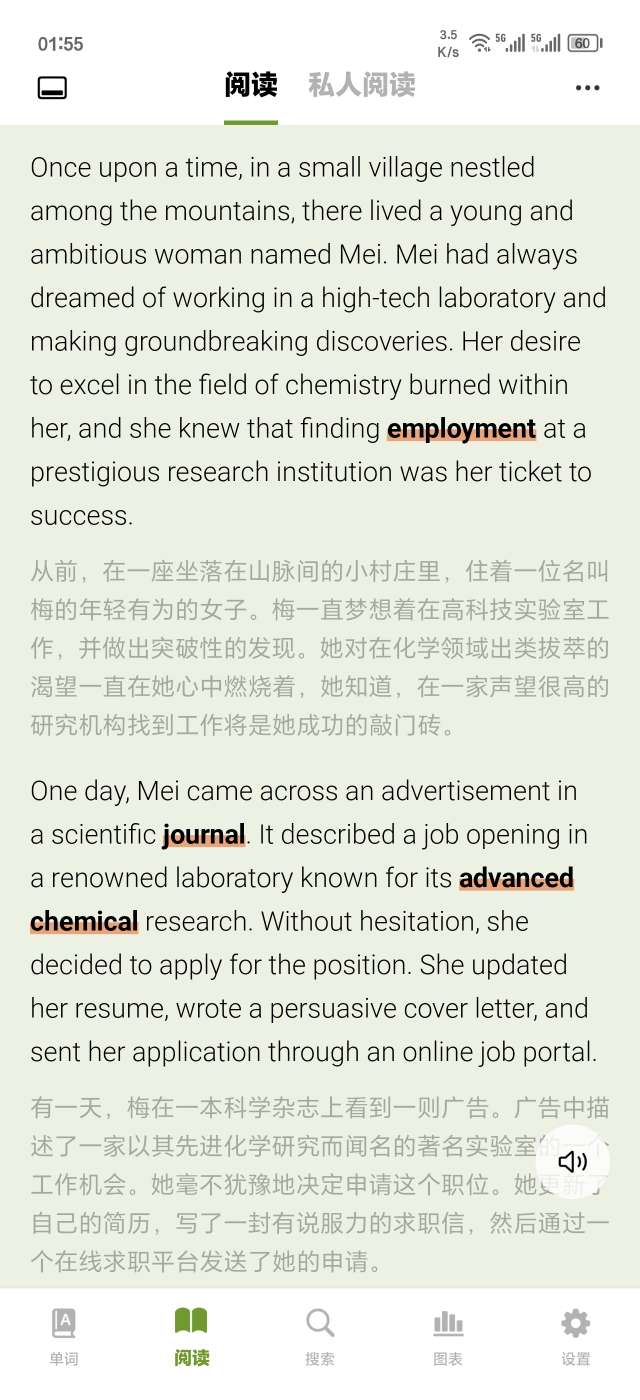Tap the highlighted word chemical

[x=84, y=922]
